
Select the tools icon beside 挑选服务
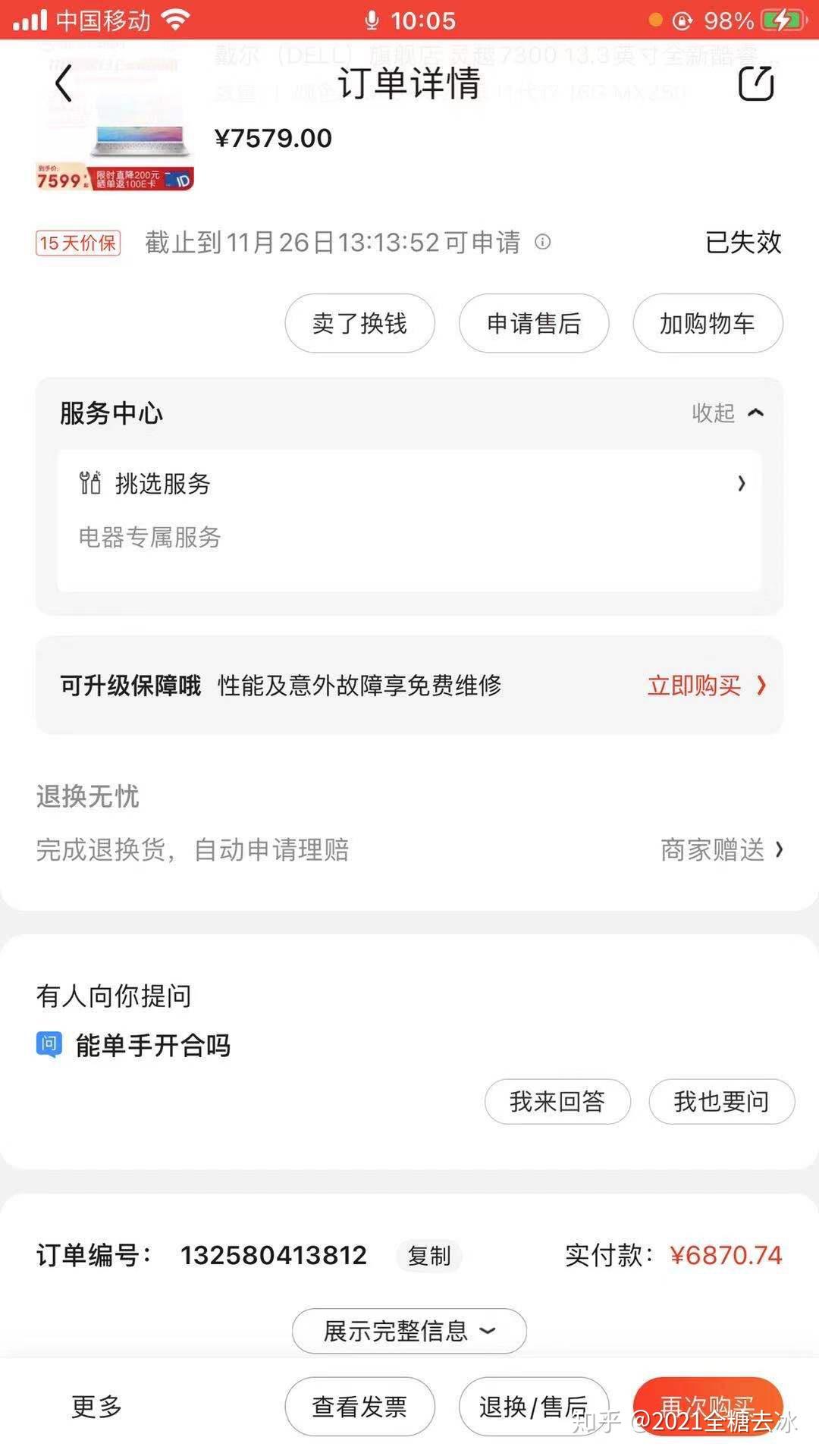click(89, 483)
